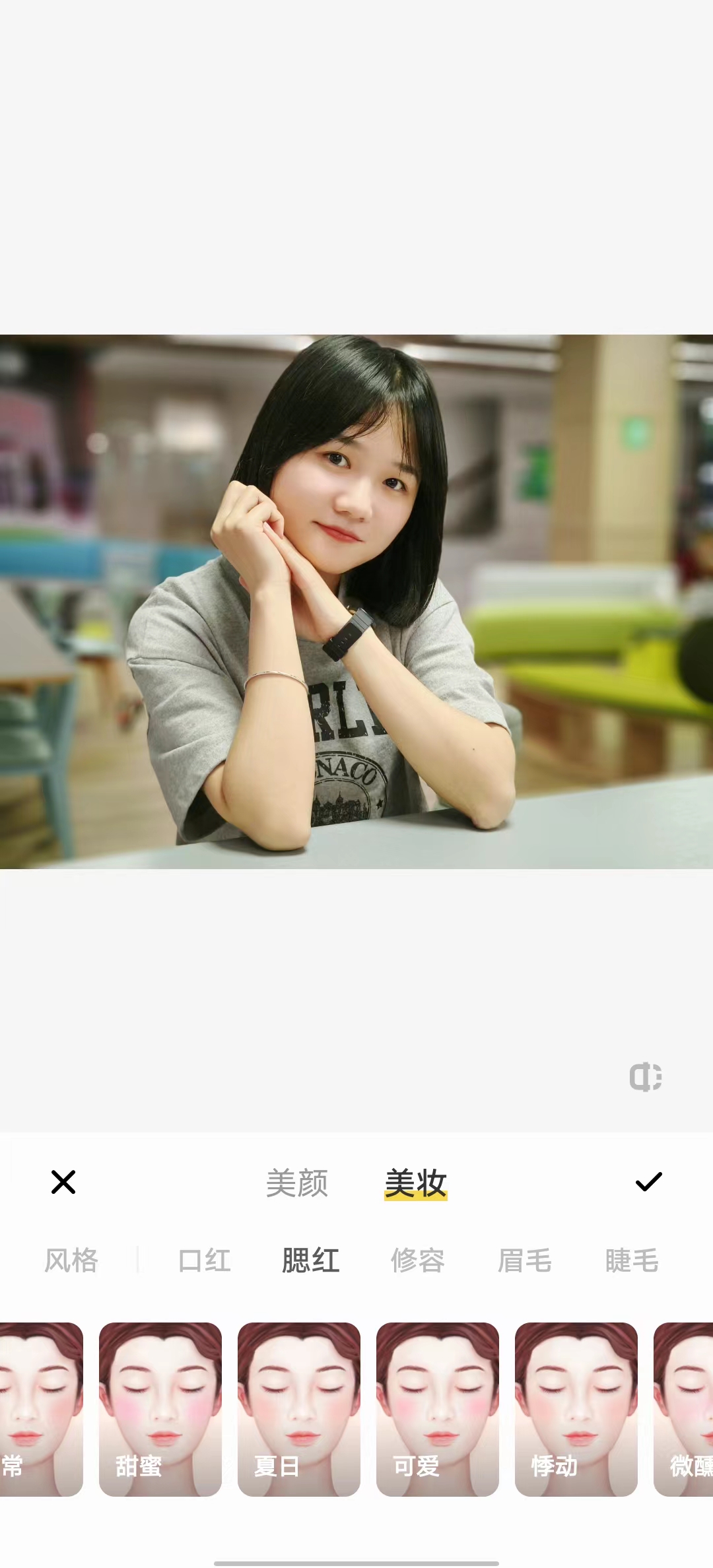
Task: Open the 风格 makeup category
Action: 71,1260
